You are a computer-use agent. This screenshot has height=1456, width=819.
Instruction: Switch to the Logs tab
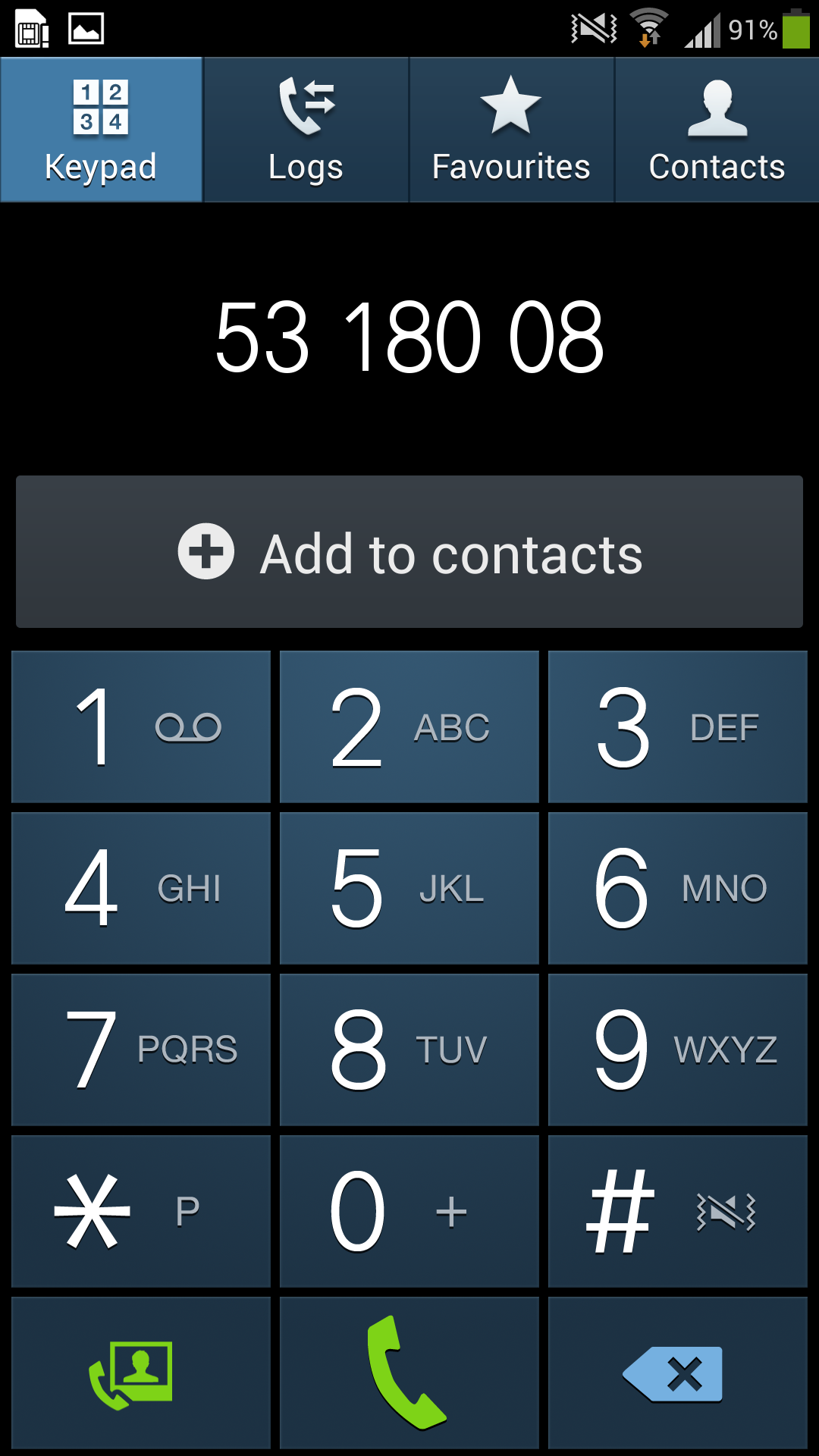pyautogui.click(x=306, y=130)
